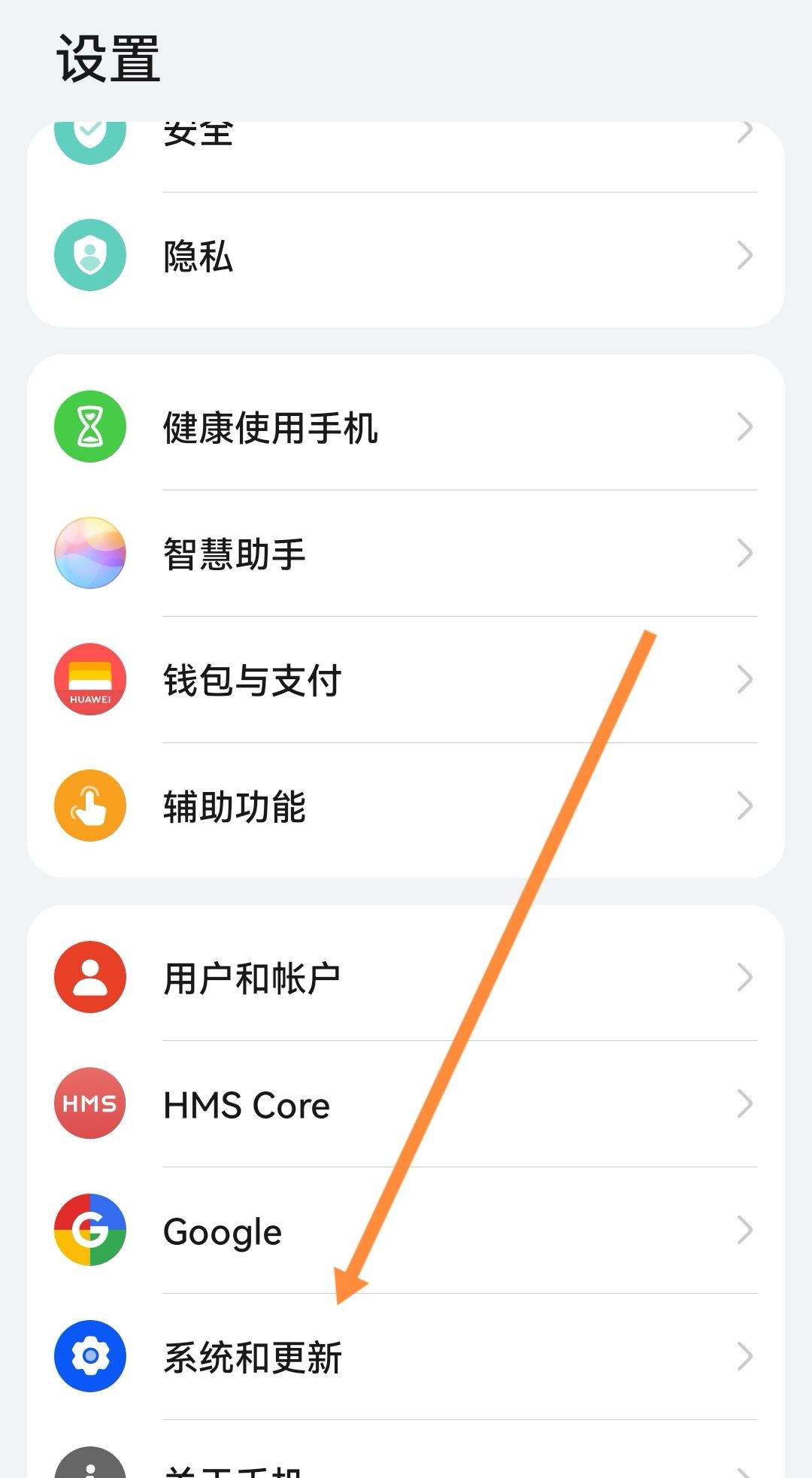Screen dimensions: 812x1478
Task: Select the Google multicolor icon
Action: tap(89, 1231)
